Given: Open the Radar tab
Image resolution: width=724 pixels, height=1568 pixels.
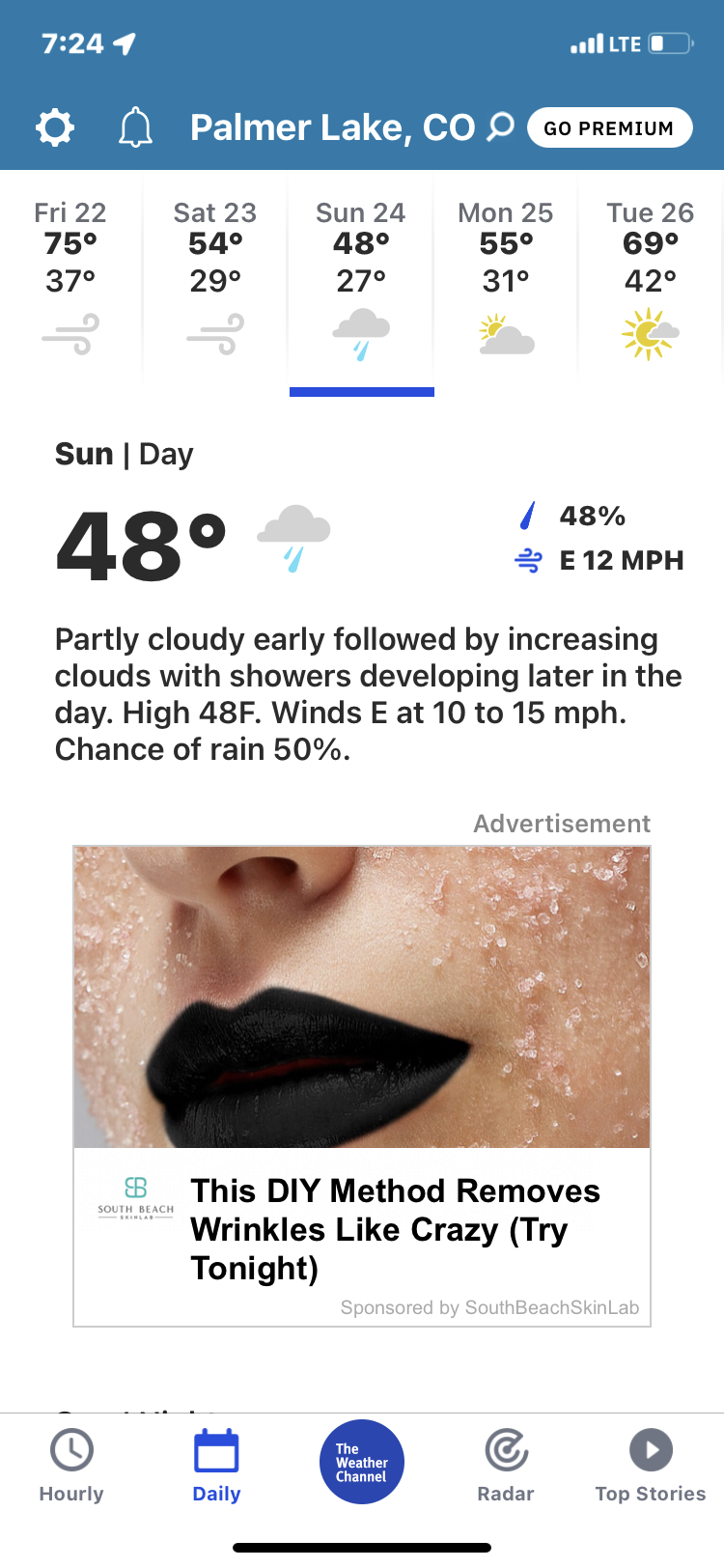Looking at the screenshot, I should click(506, 1466).
